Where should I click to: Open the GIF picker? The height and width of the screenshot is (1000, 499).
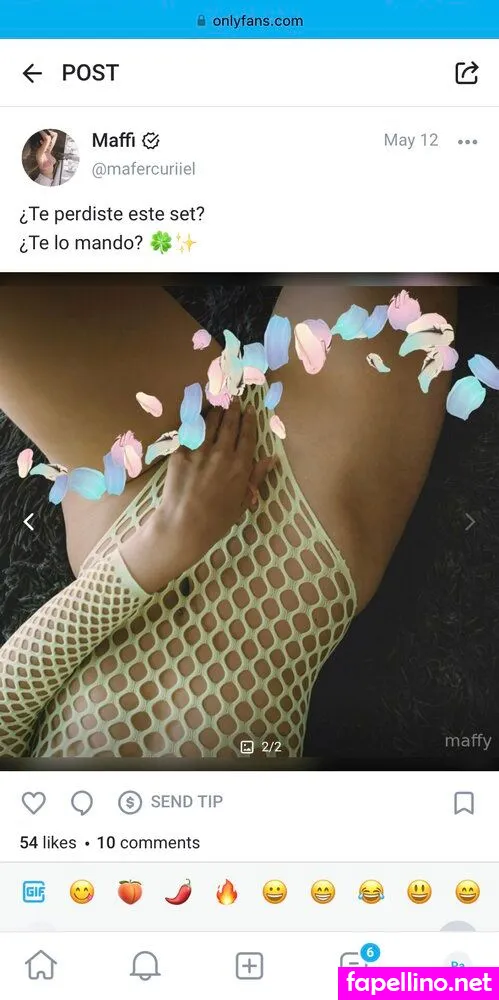tap(34, 892)
